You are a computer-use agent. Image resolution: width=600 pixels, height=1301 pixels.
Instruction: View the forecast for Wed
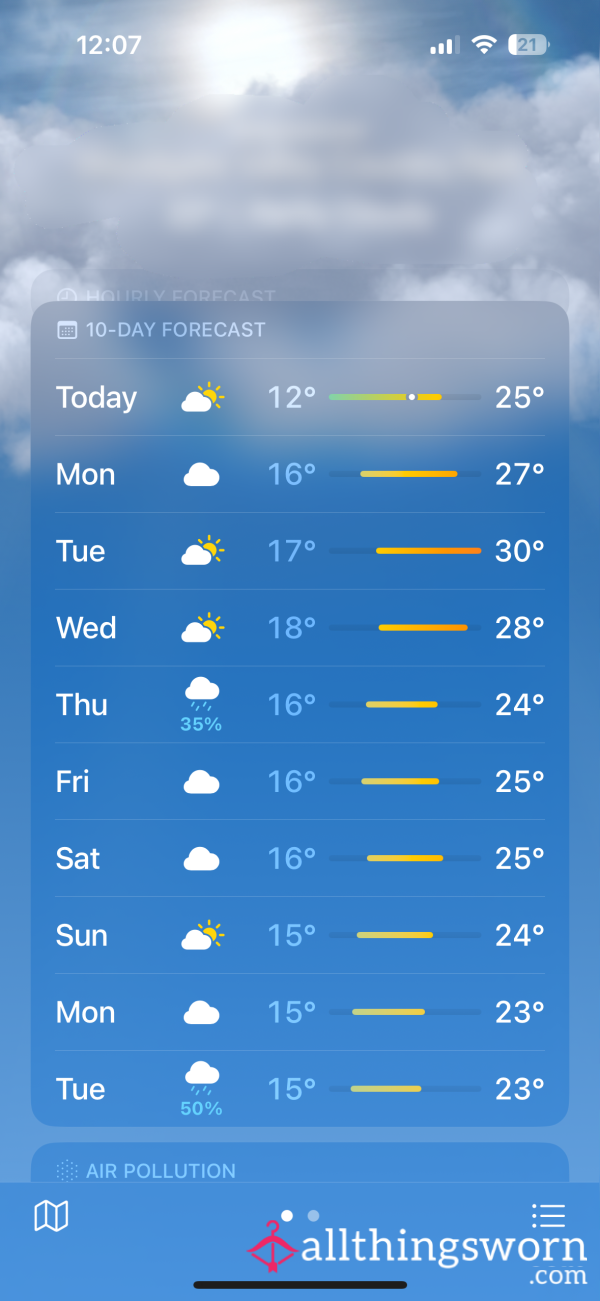tap(300, 628)
